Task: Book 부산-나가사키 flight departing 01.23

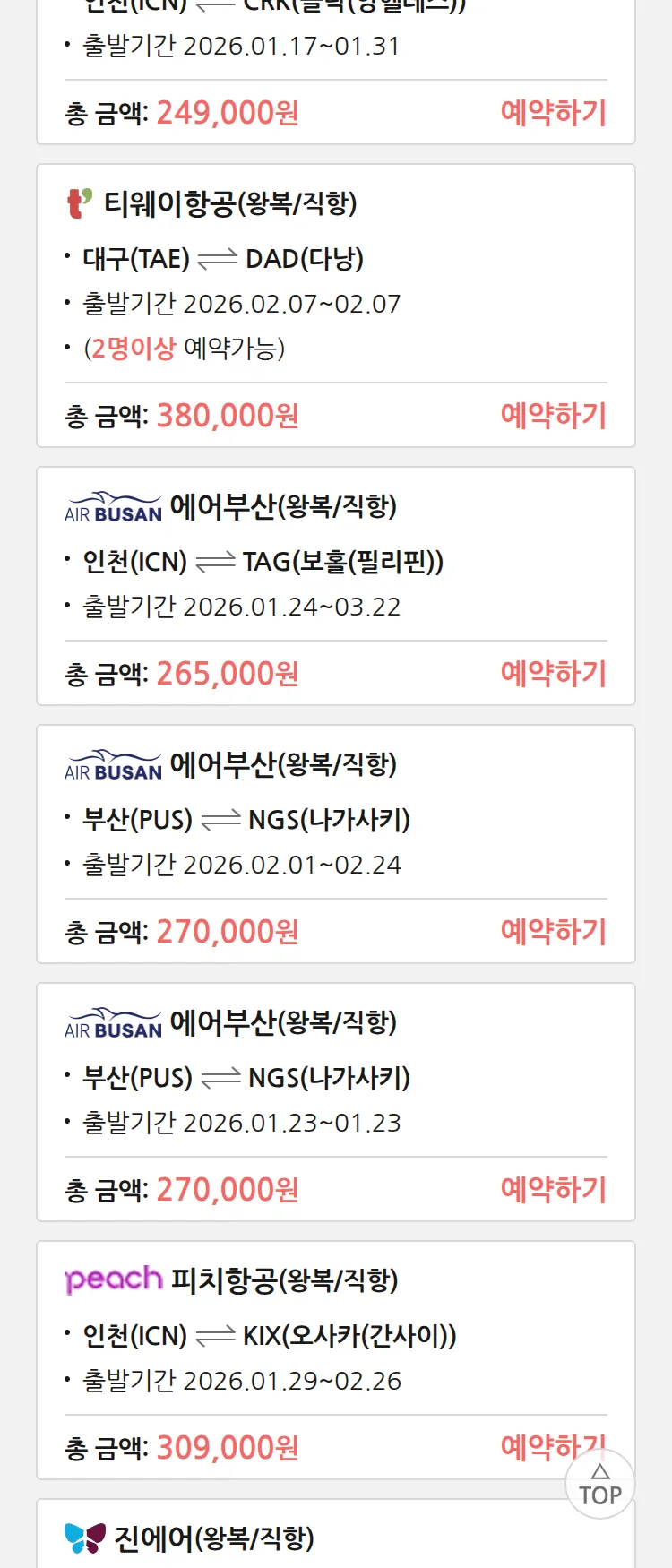Action: [553, 1190]
